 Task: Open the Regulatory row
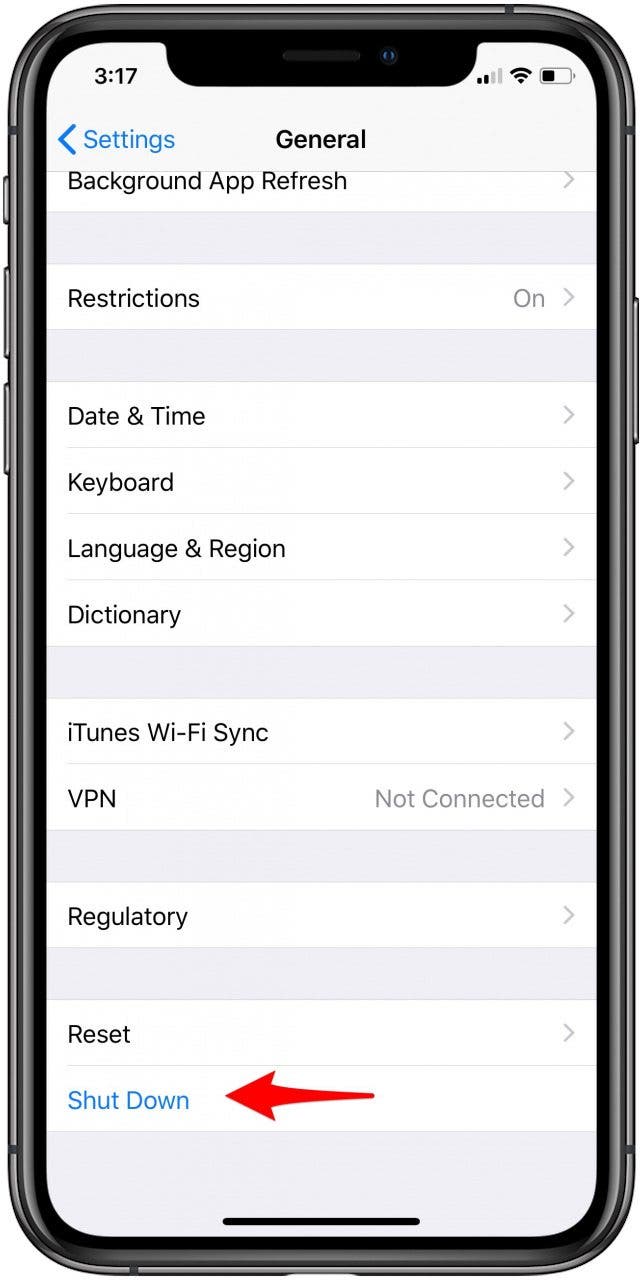pos(320,916)
